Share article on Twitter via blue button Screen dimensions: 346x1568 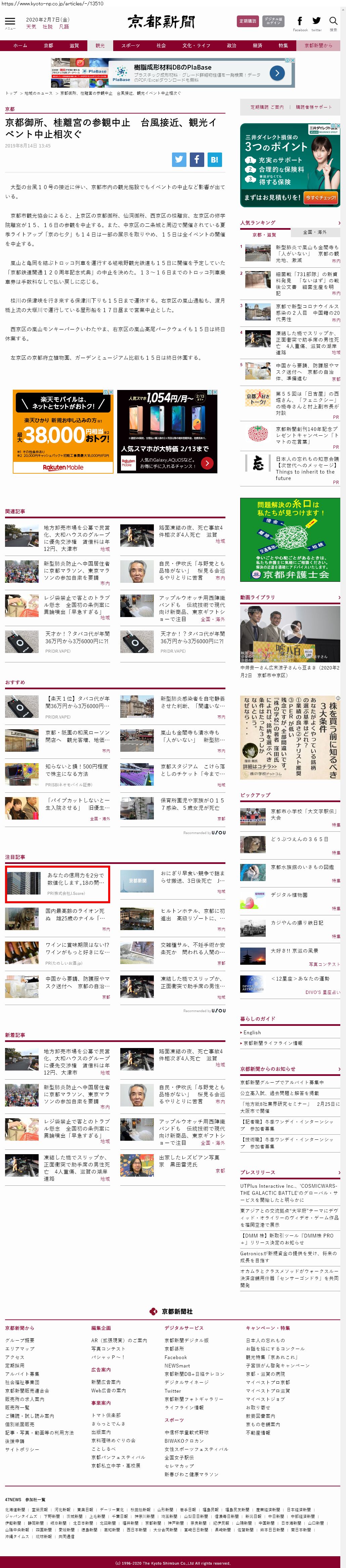pos(179,160)
